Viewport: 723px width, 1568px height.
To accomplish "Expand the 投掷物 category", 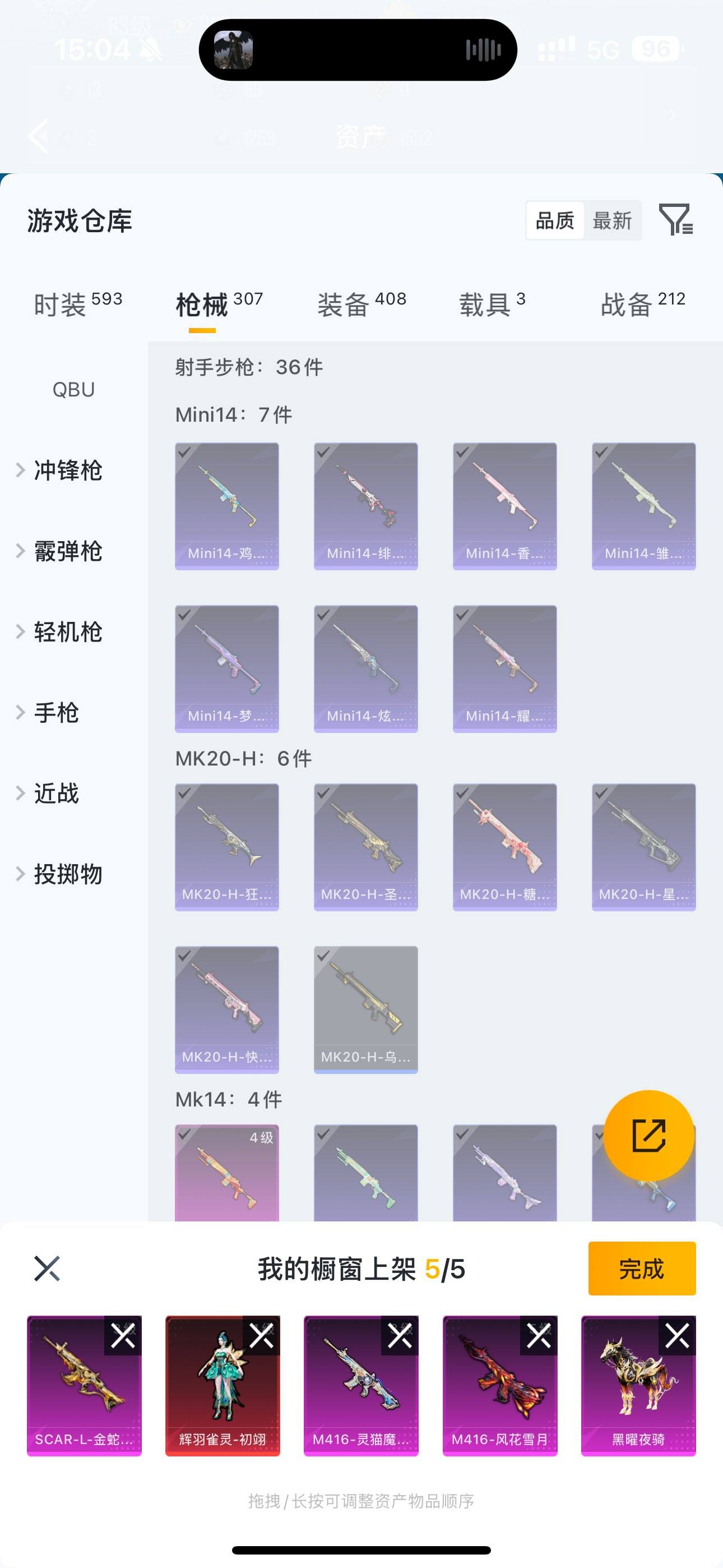I will pos(67,874).
